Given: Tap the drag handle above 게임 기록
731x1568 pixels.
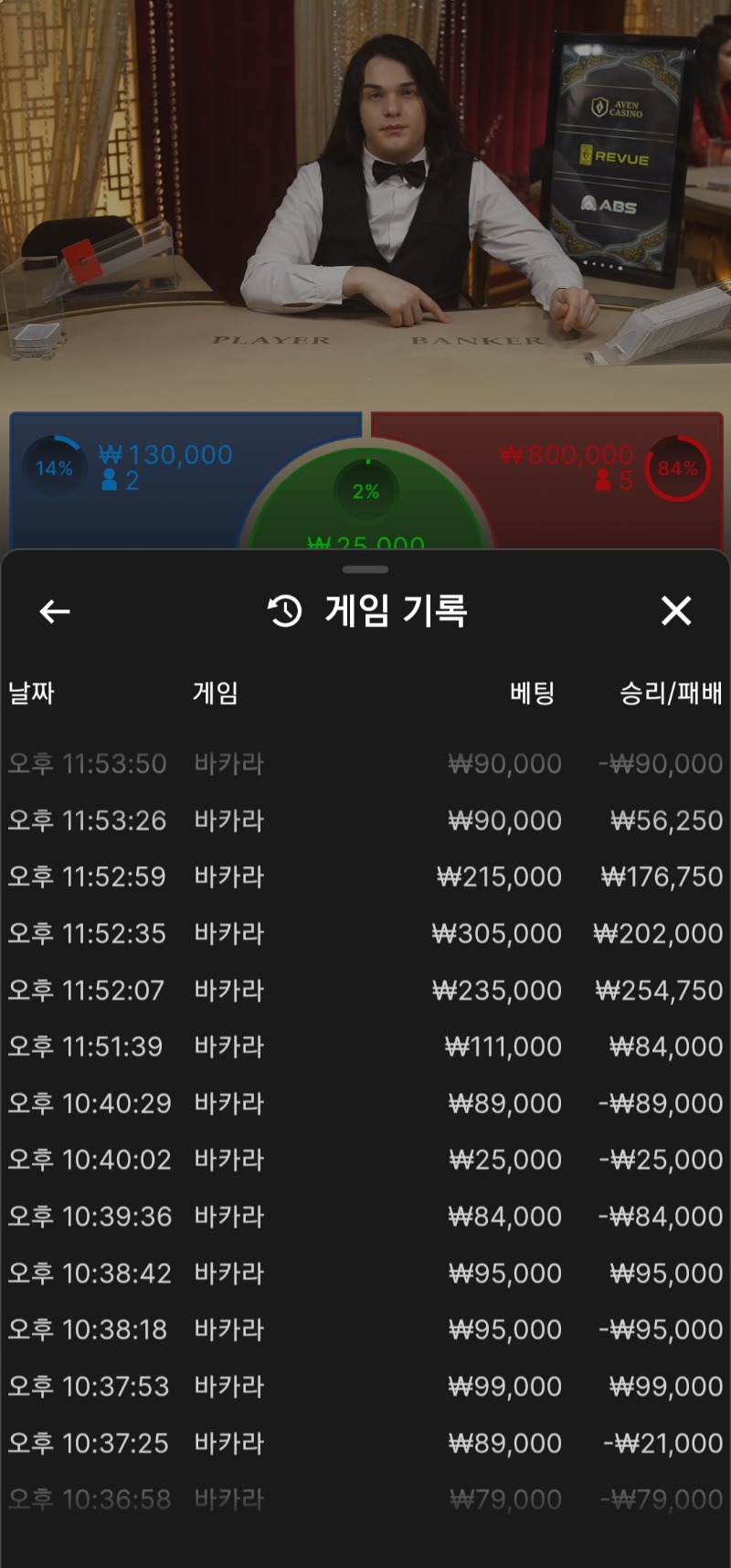Looking at the screenshot, I should tap(365, 569).
